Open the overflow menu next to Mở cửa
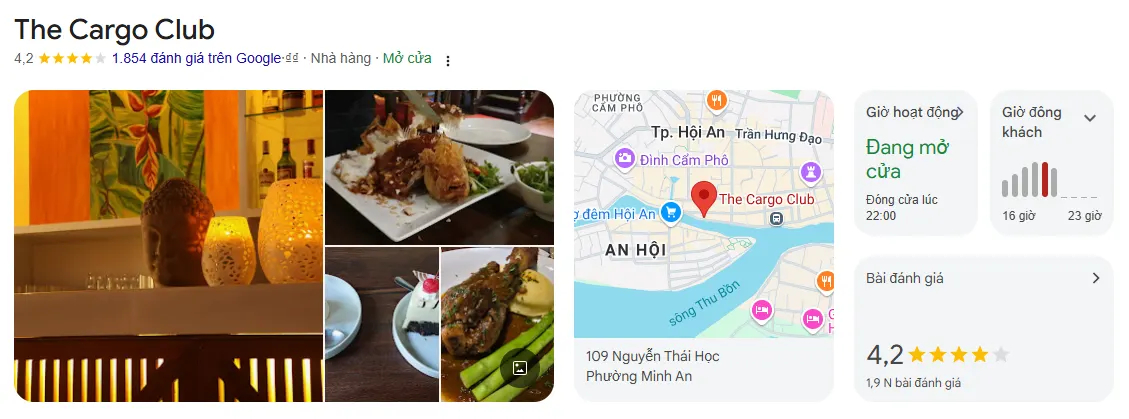 pyautogui.click(x=448, y=60)
